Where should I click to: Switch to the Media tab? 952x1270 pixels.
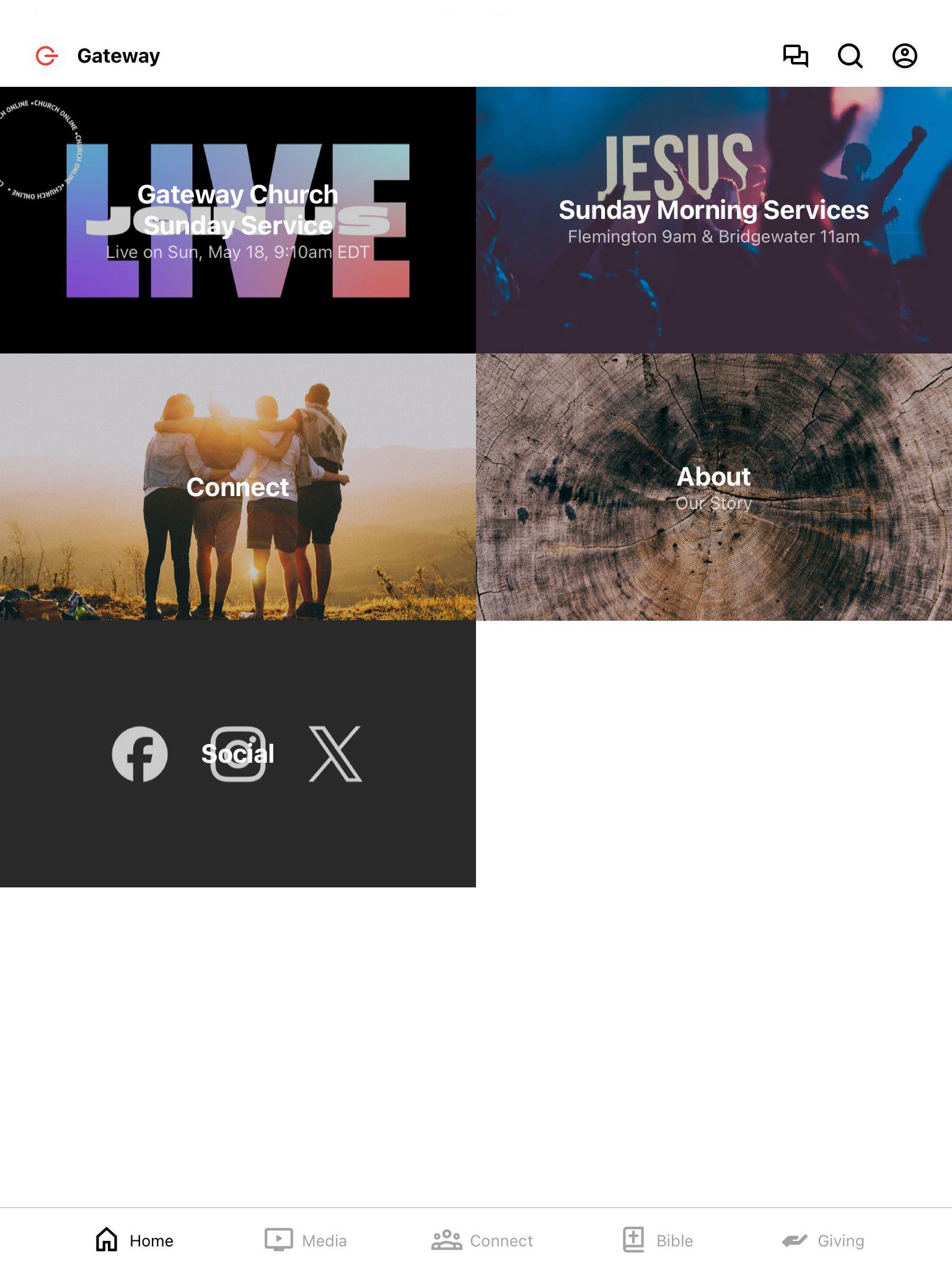click(306, 1240)
